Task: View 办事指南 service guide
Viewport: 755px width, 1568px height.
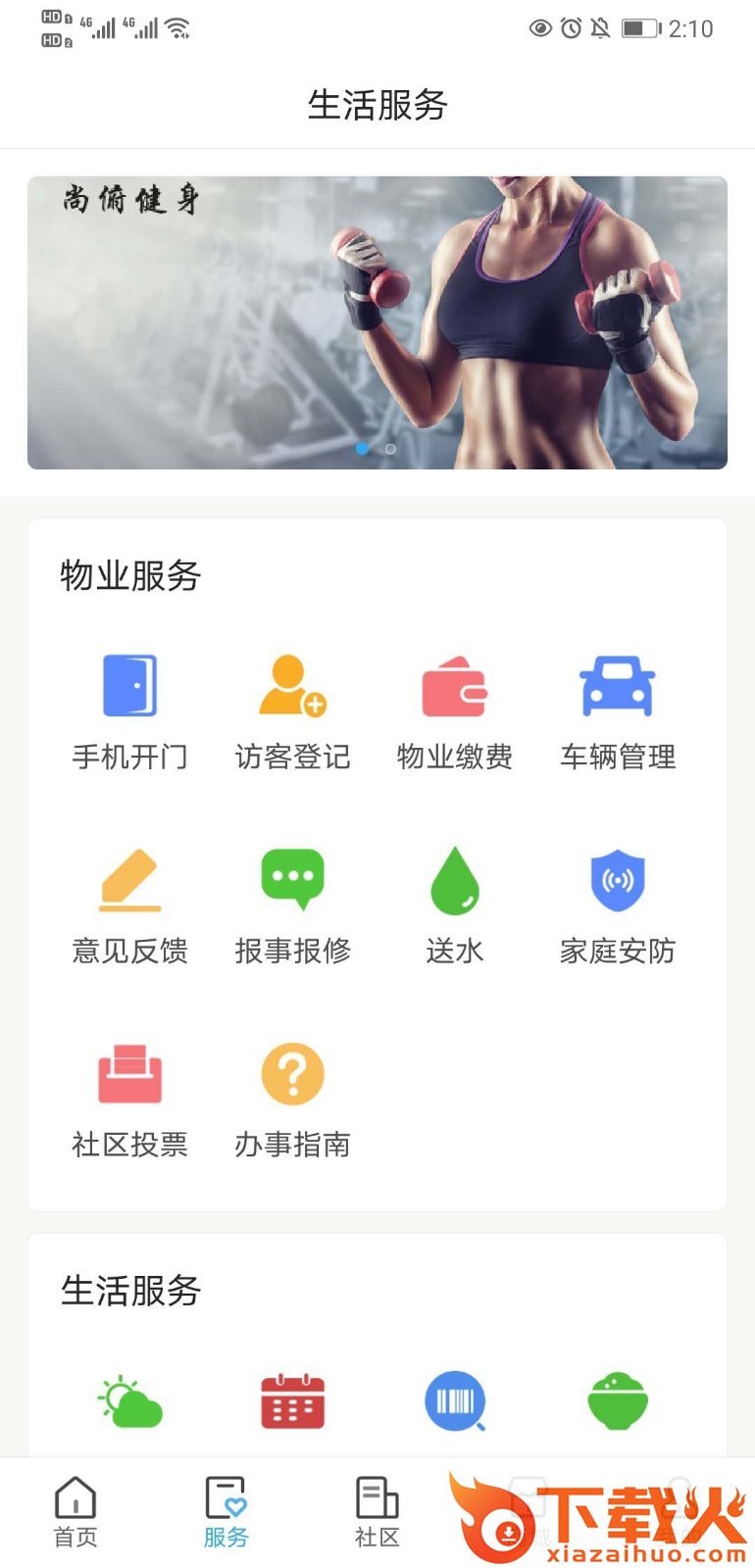Action: click(292, 1097)
